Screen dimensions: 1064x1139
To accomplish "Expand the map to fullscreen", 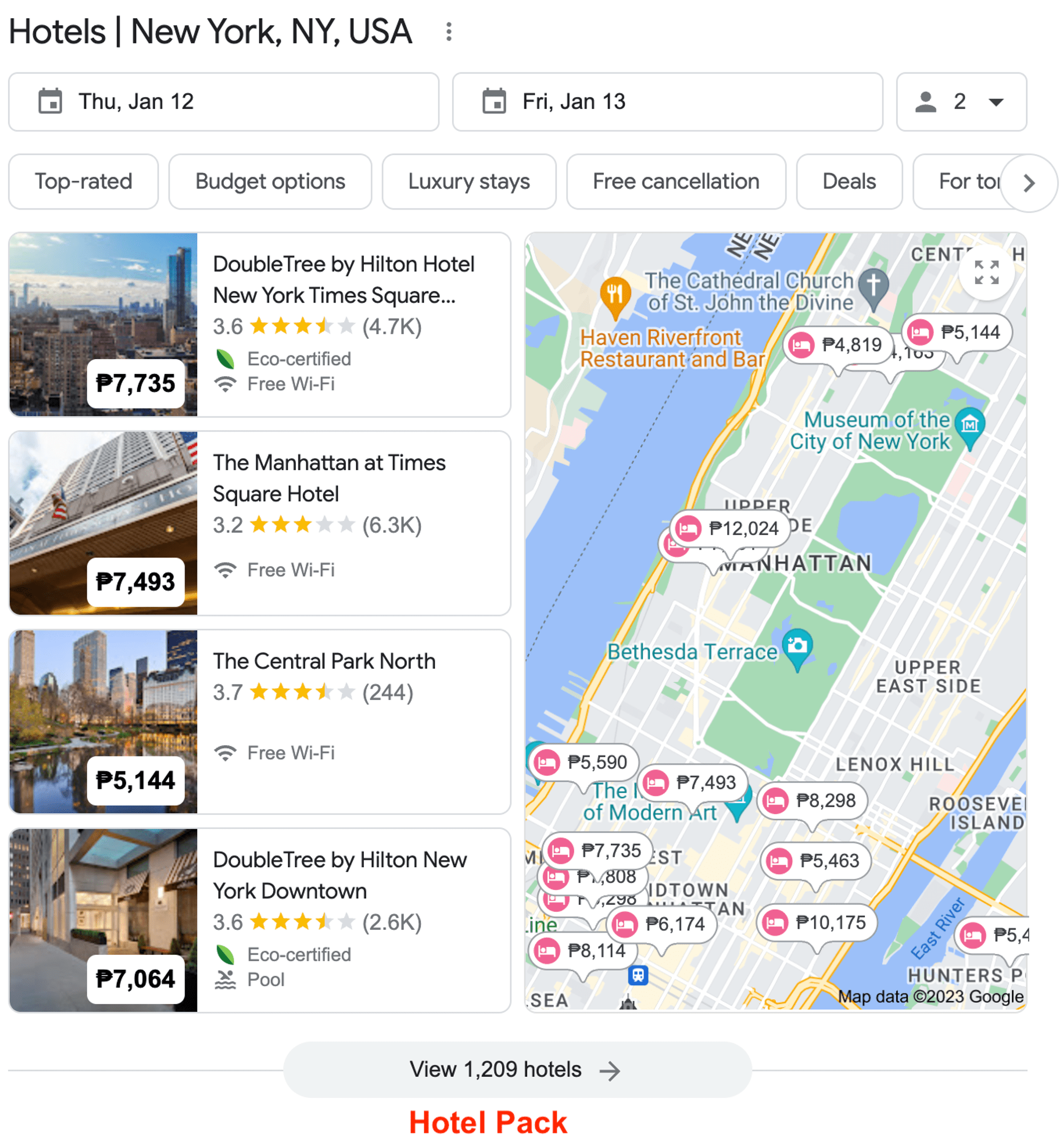I will 987,274.
